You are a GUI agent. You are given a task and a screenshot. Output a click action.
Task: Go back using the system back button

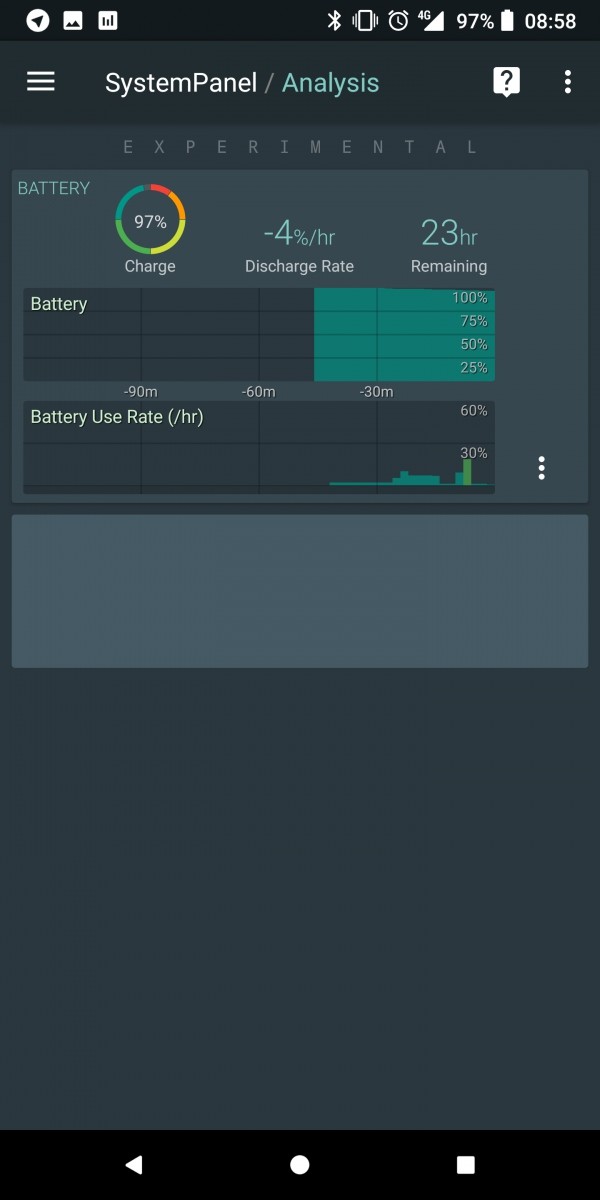coord(134,1164)
